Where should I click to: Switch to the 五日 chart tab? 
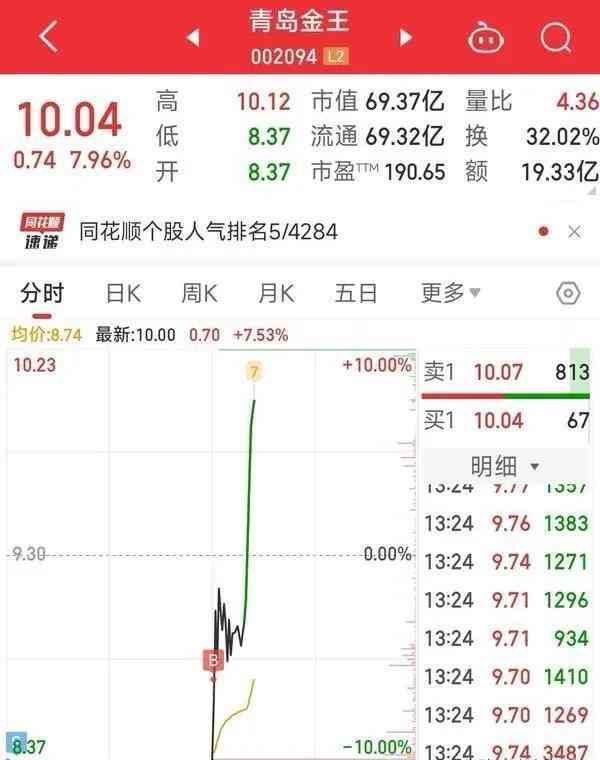356,293
